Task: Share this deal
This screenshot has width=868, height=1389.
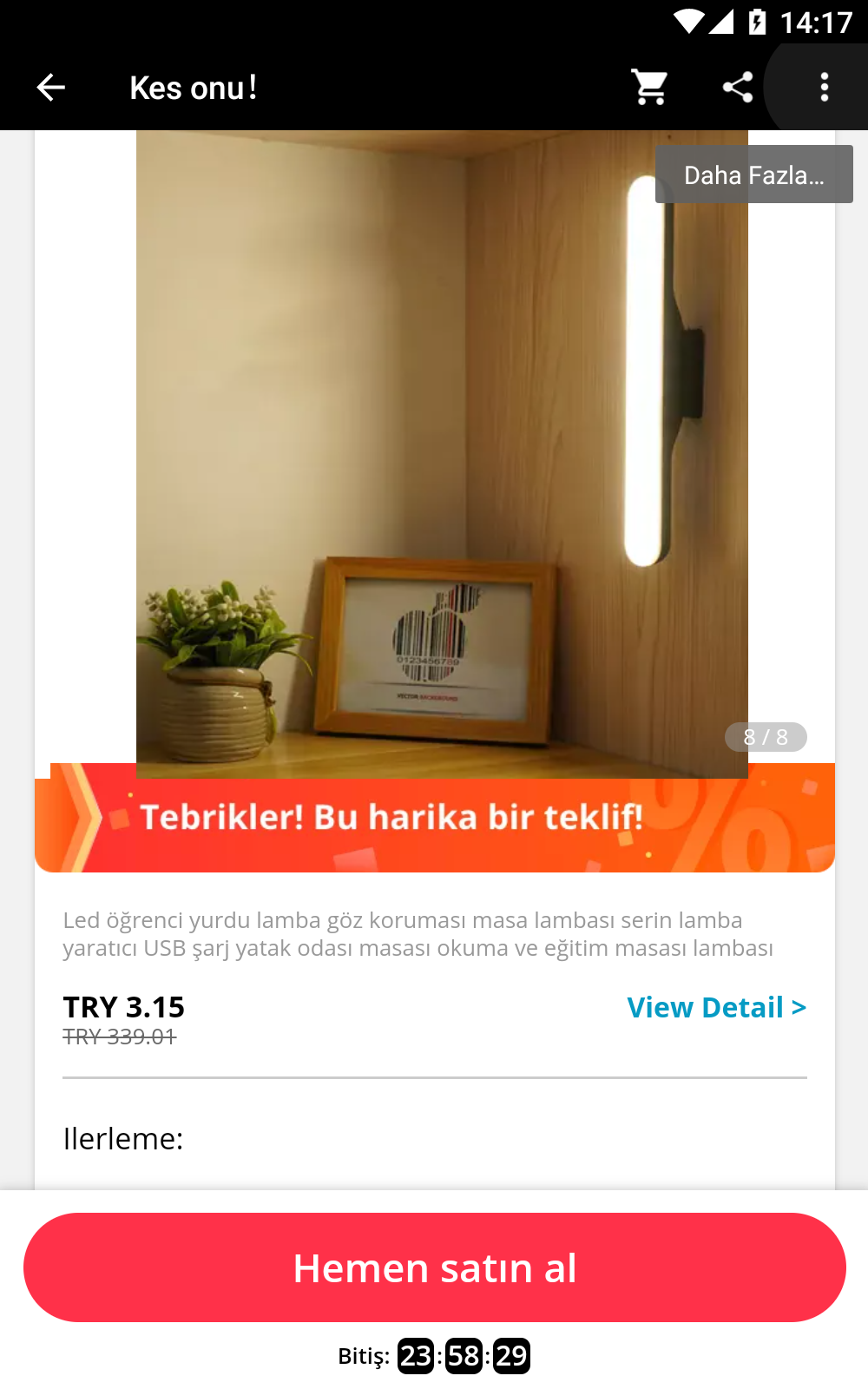Action: (x=738, y=87)
